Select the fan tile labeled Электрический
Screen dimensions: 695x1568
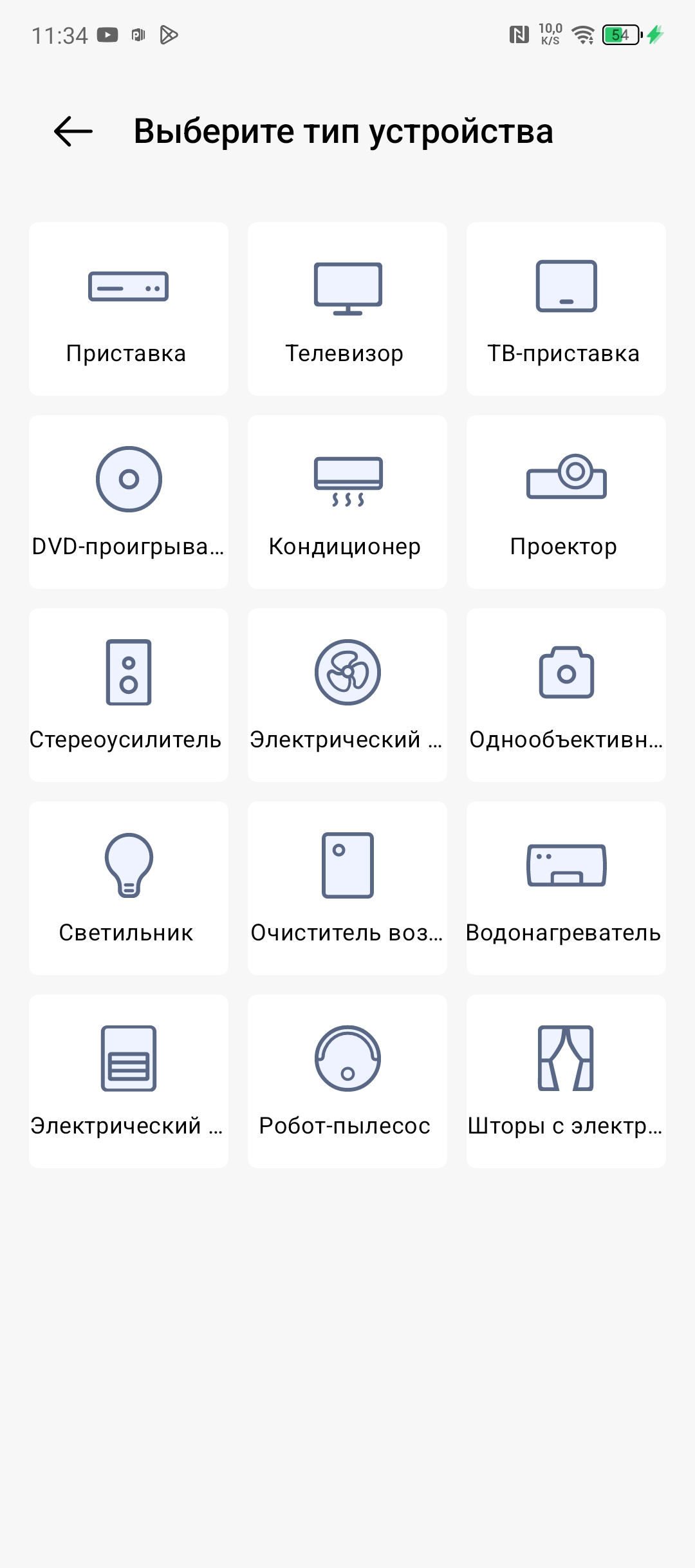(x=347, y=695)
